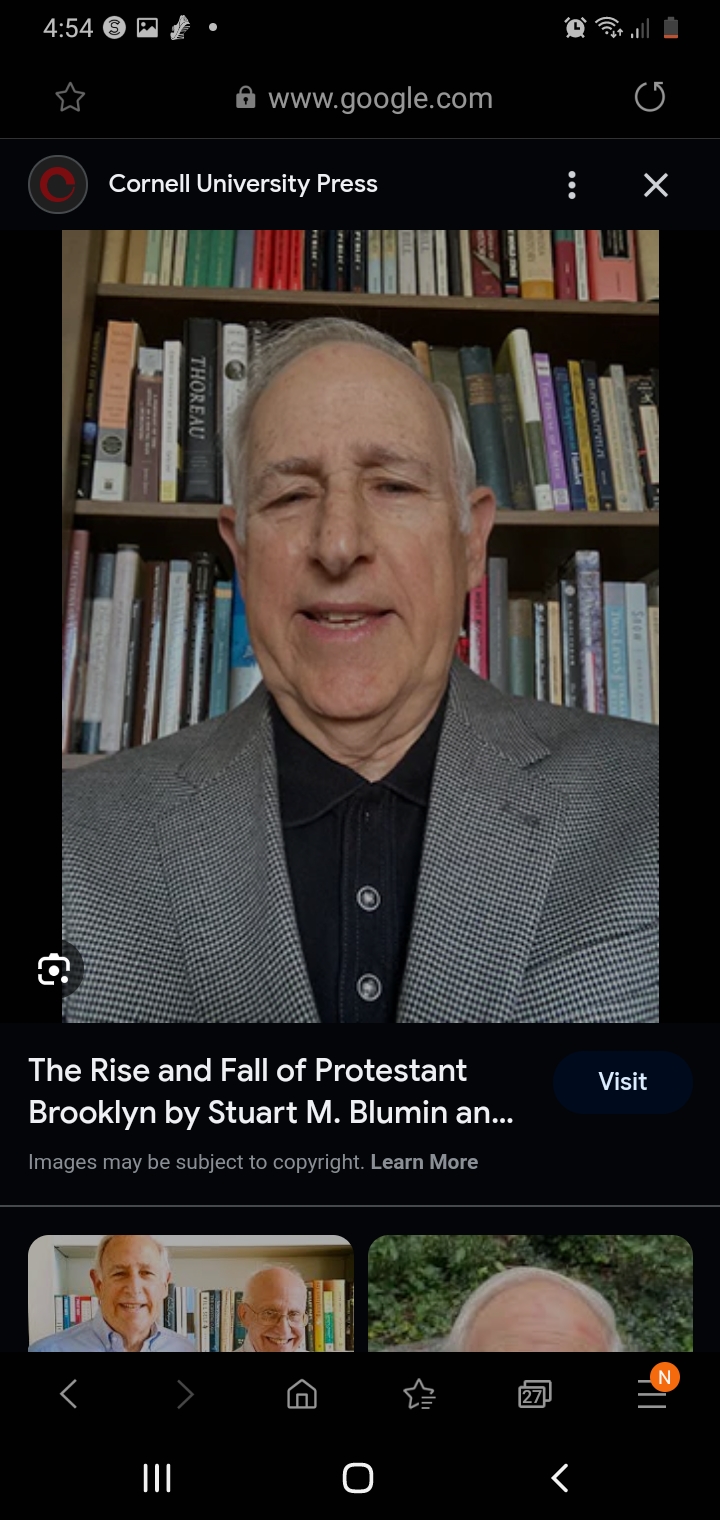Close the image preview

click(655, 185)
